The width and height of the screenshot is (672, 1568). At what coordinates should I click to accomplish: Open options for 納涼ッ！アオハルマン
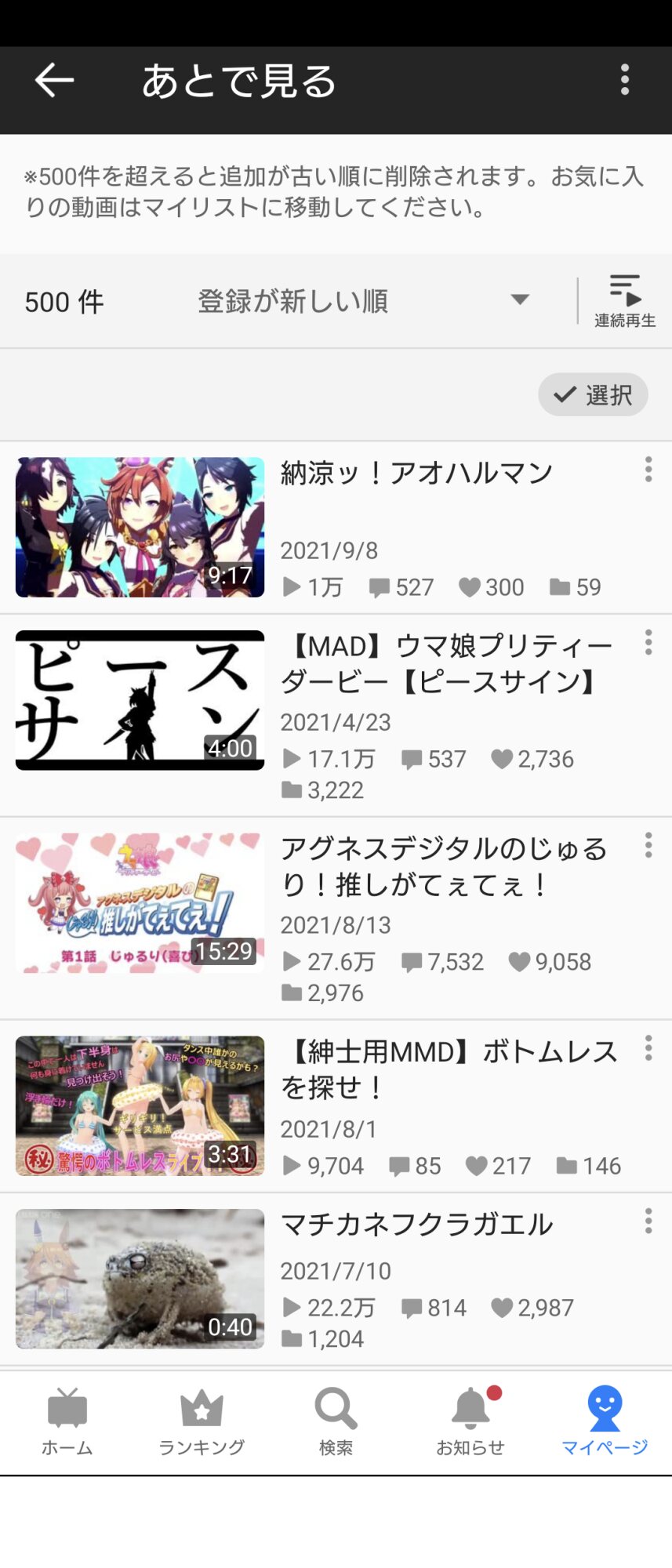[648, 470]
